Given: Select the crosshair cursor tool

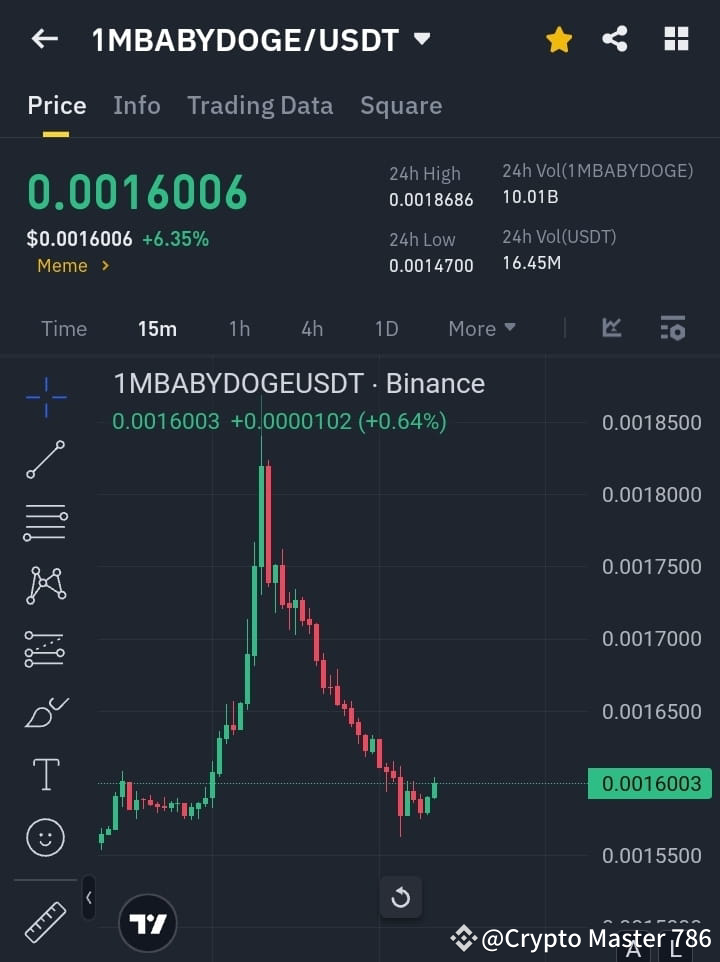Looking at the screenshot, I should tap(45, 398).
